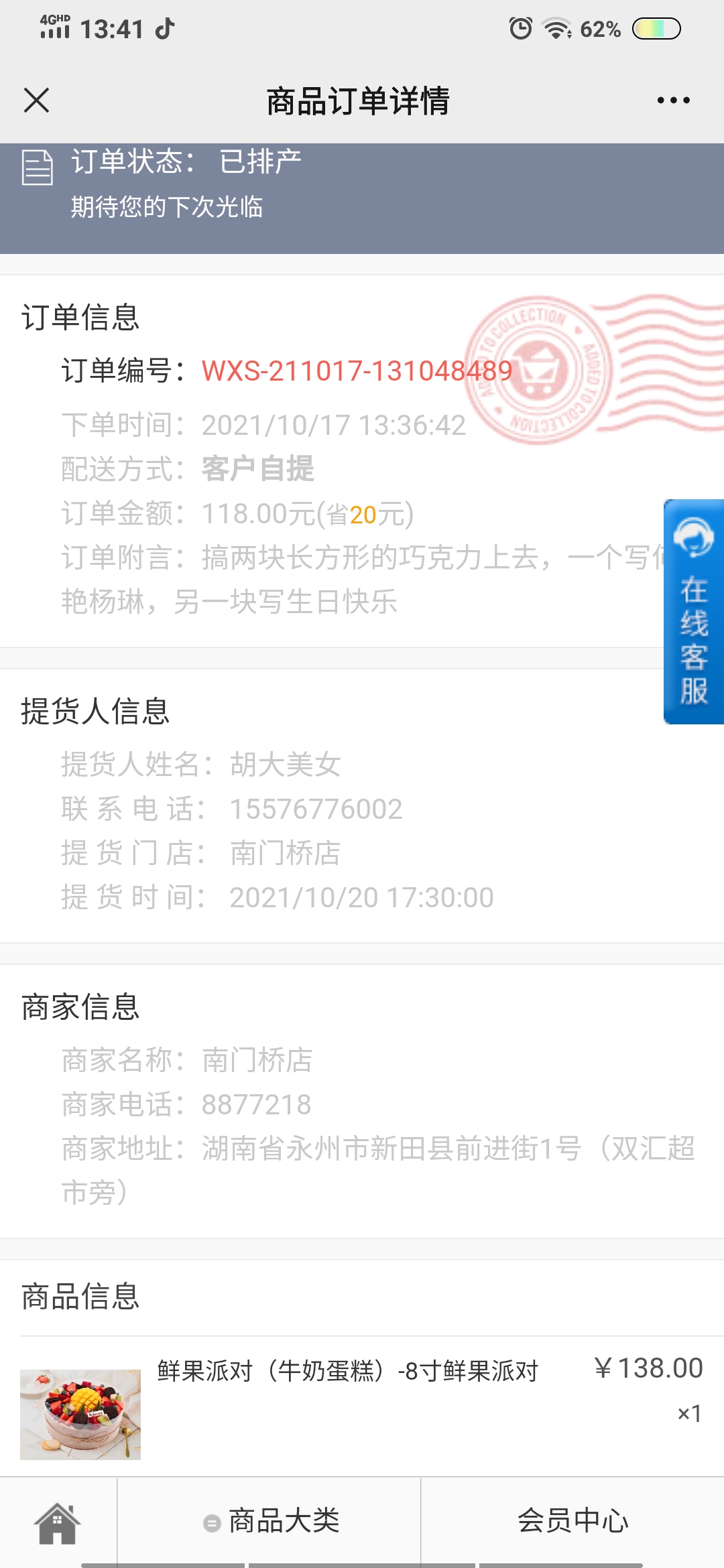Viewport: 724px width, 1568px height.
Task: Close the order details page
Action: click(x=36, y=101)
